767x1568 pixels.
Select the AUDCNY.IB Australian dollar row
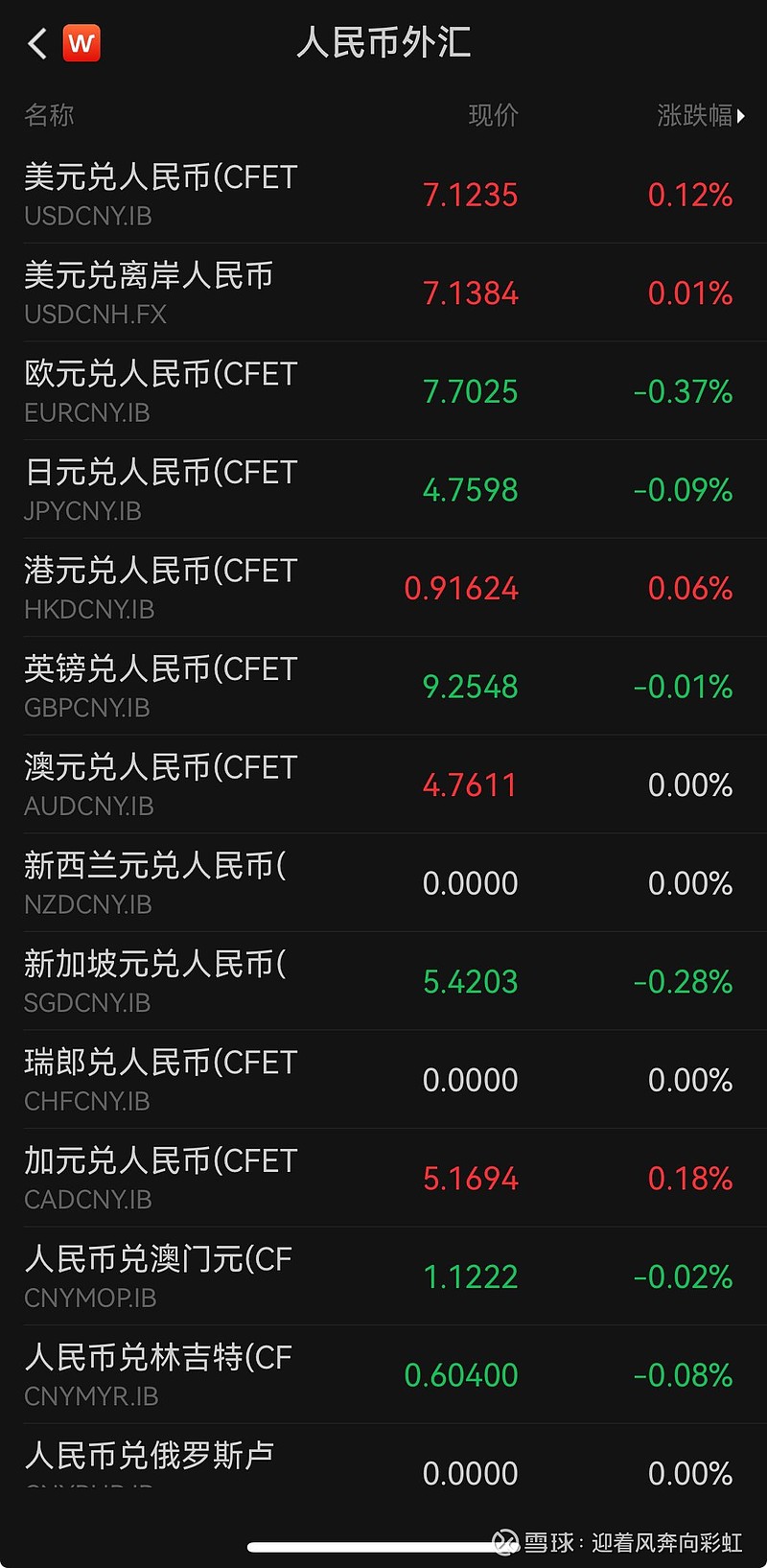[x=383, y=784]
